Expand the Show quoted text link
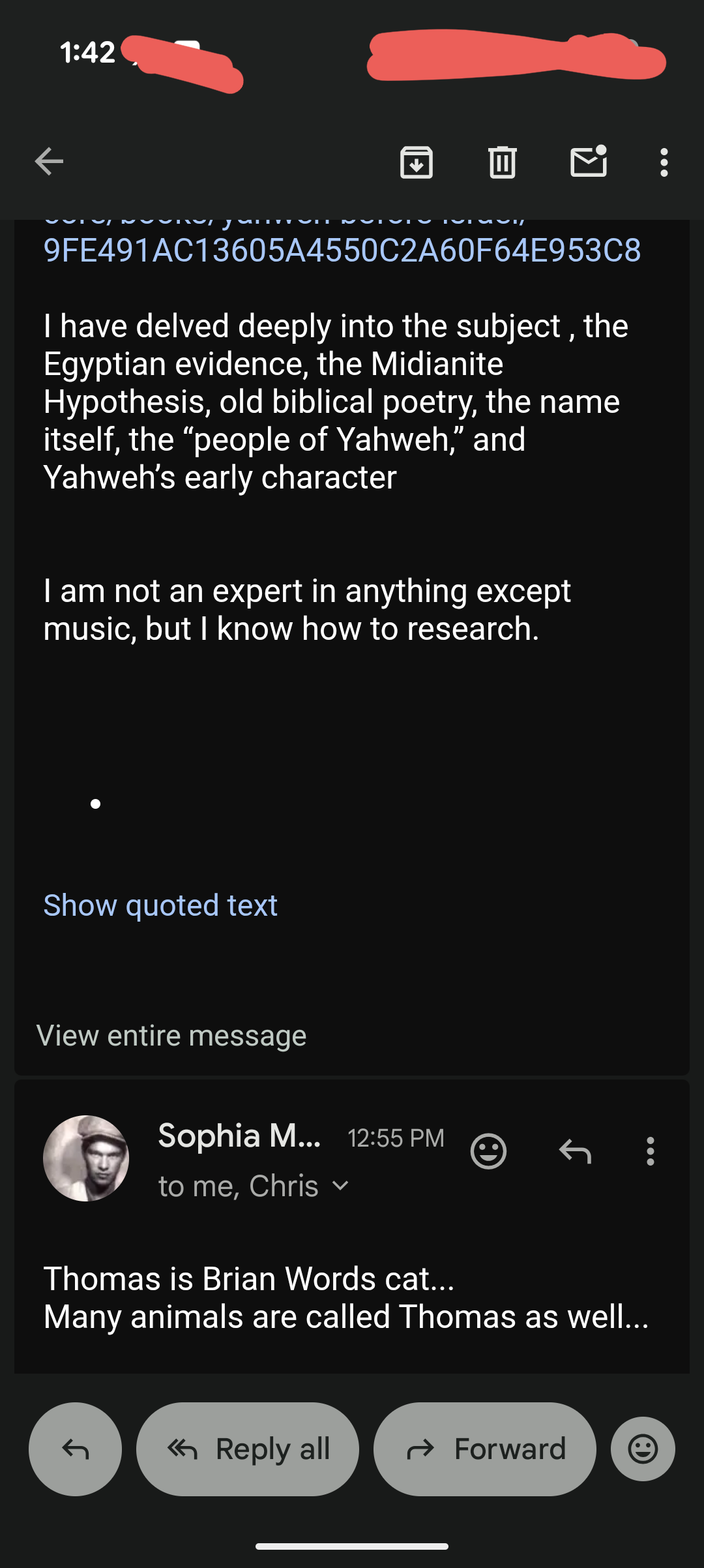704x1568 pixels. click(x=160, y=905)
